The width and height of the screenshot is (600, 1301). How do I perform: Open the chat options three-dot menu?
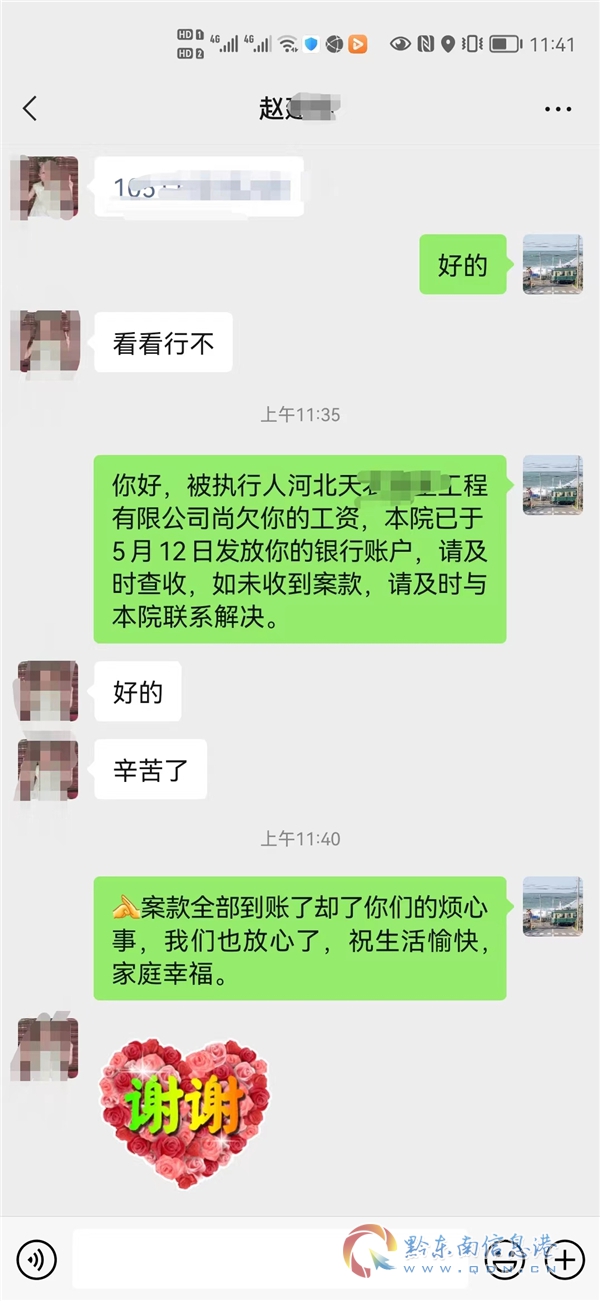[557, 108]
